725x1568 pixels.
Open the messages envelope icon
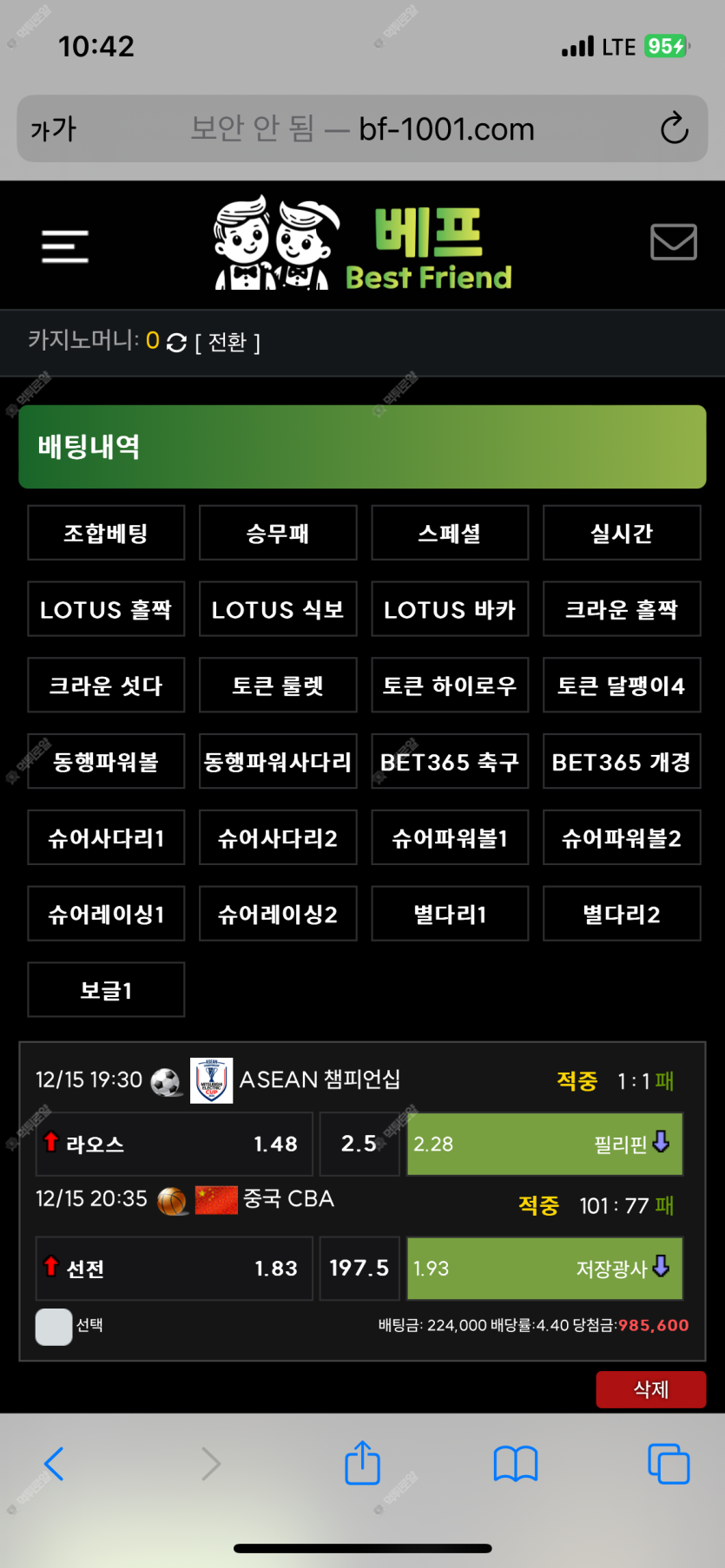tap(673, 242)
